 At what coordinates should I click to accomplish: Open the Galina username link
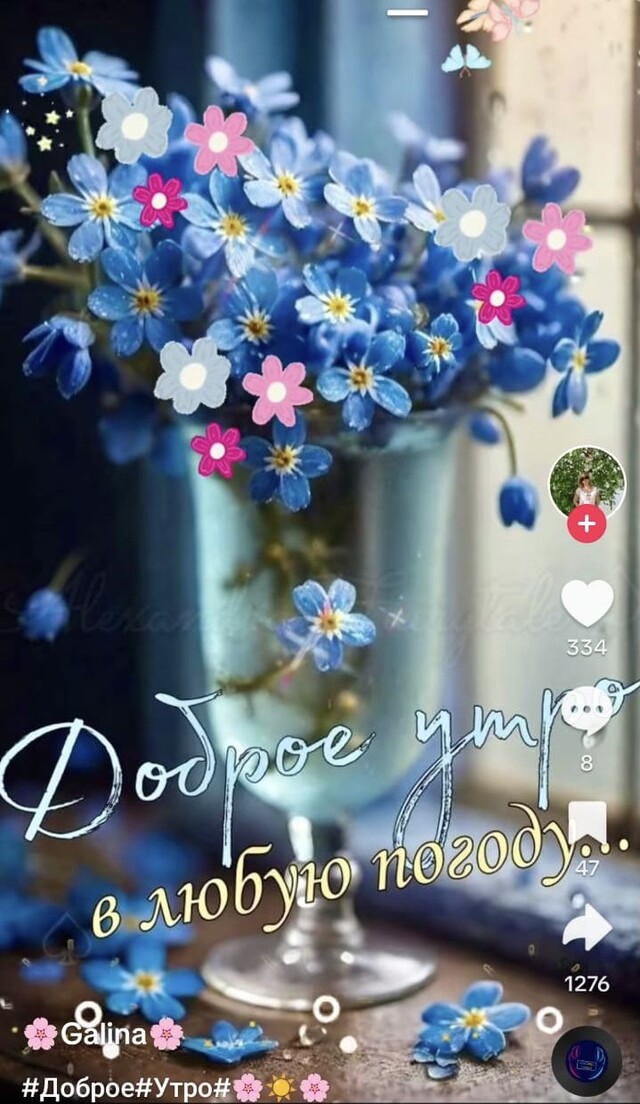tap(104, 1034)
